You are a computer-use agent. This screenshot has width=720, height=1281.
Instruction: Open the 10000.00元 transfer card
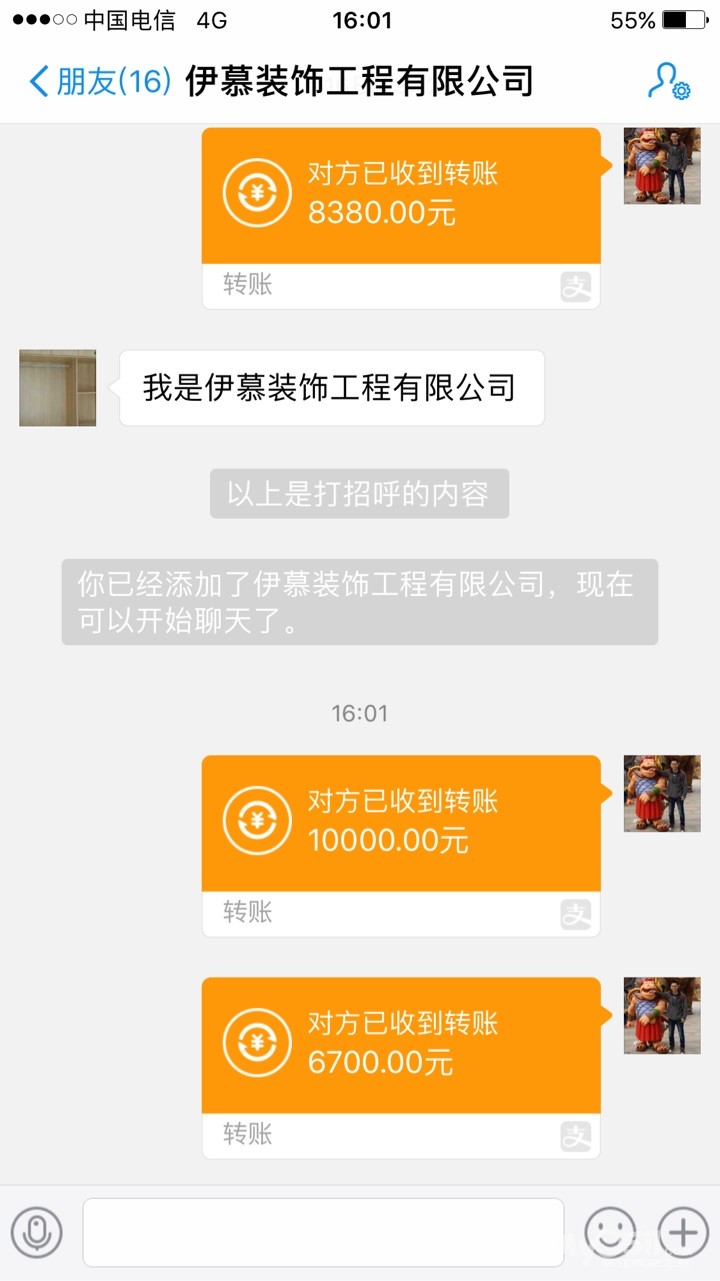(x=401, y=845)
